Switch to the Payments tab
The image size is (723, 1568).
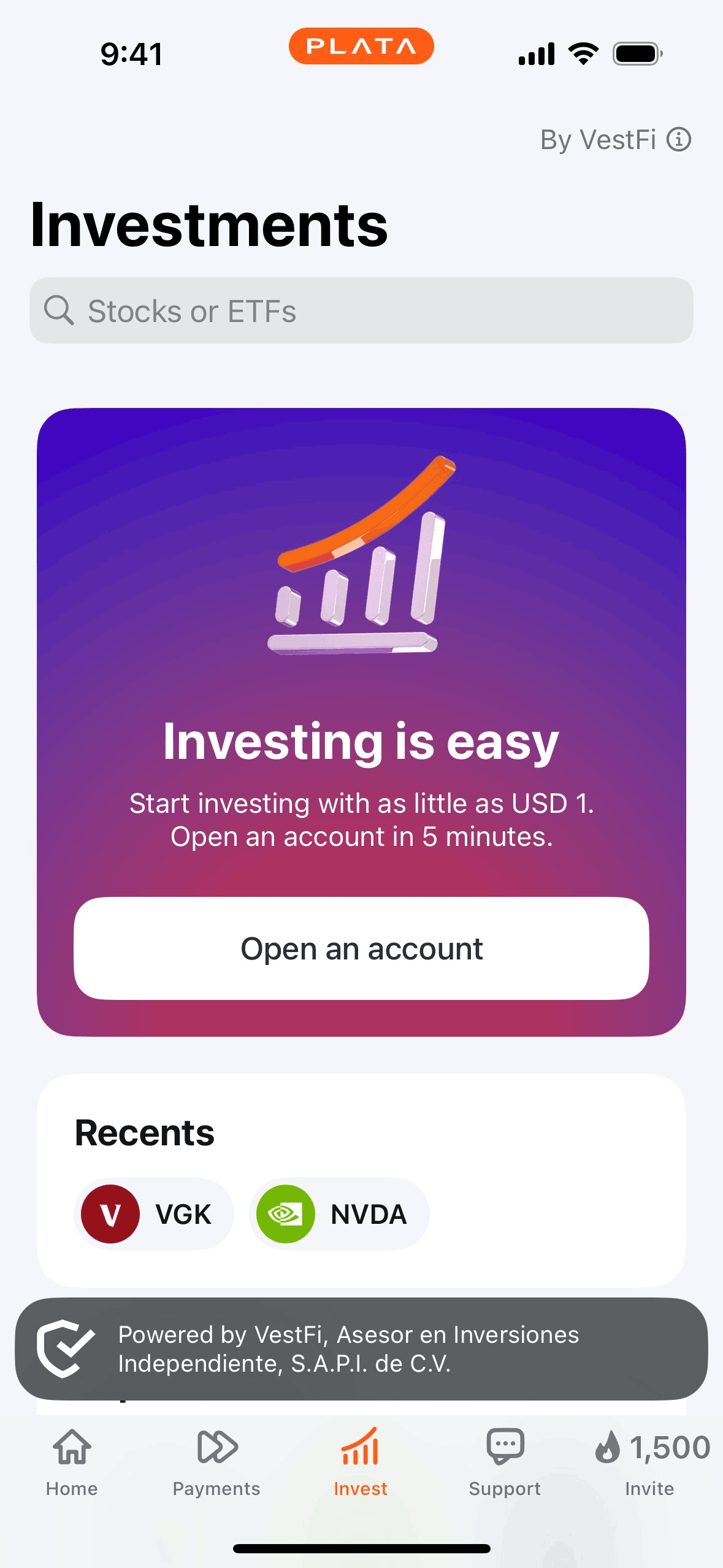point(216,1462)
